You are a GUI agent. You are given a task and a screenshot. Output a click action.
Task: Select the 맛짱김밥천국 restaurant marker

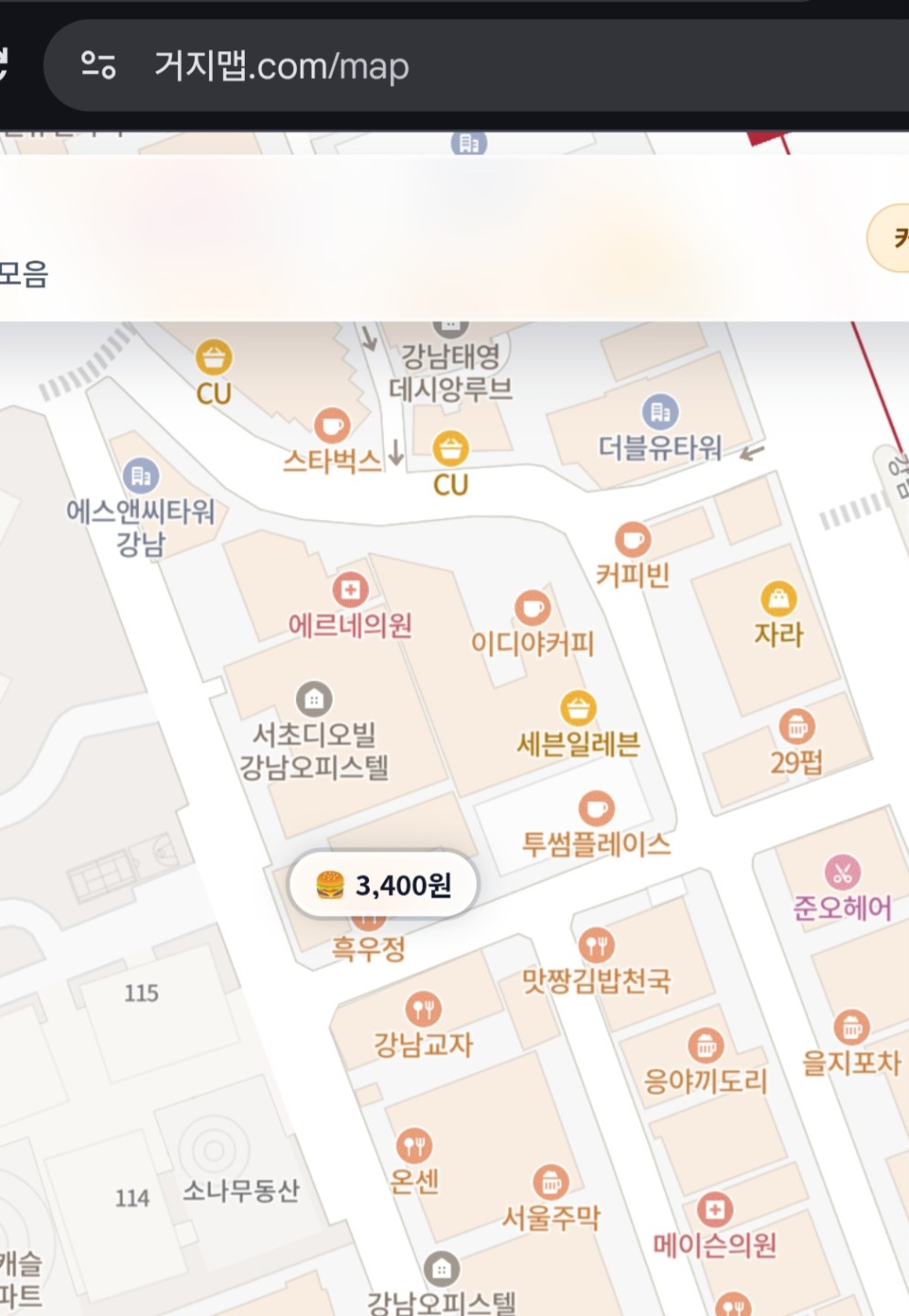(x=596, y=945)
